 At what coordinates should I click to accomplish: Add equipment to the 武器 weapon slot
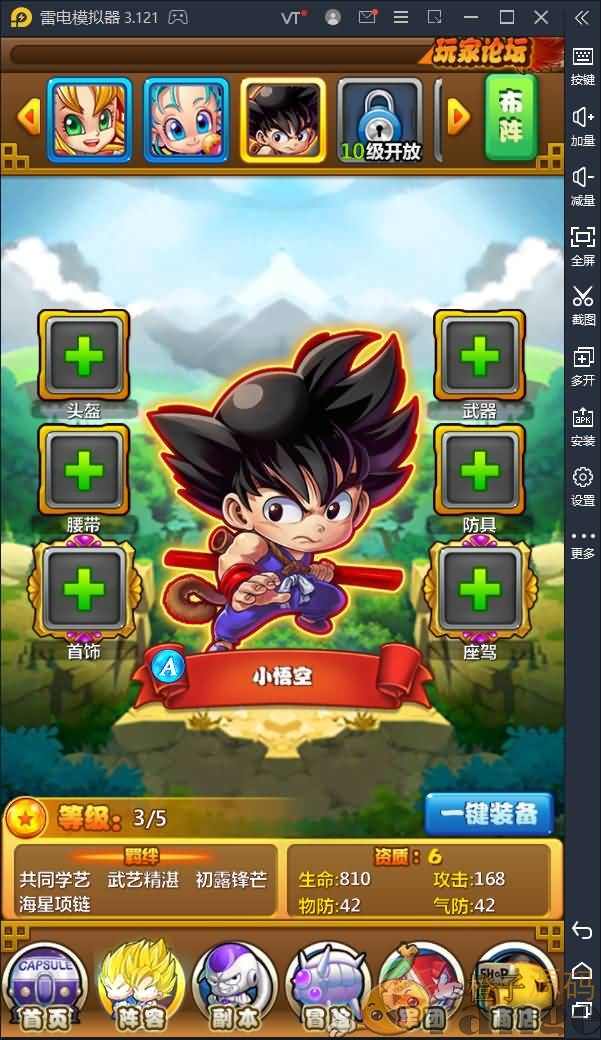(479, 356)
